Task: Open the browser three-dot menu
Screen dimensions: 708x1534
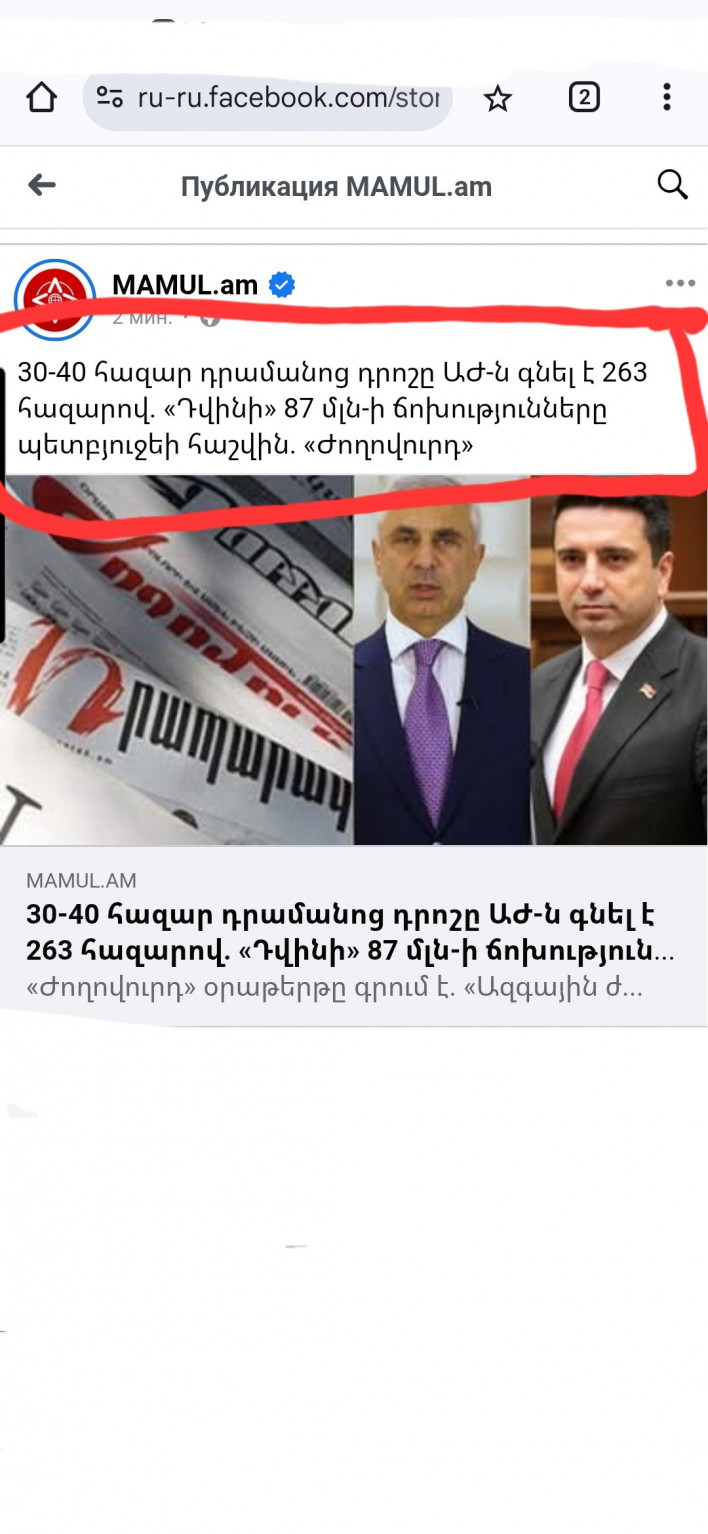Action: [x=666, y=97]
